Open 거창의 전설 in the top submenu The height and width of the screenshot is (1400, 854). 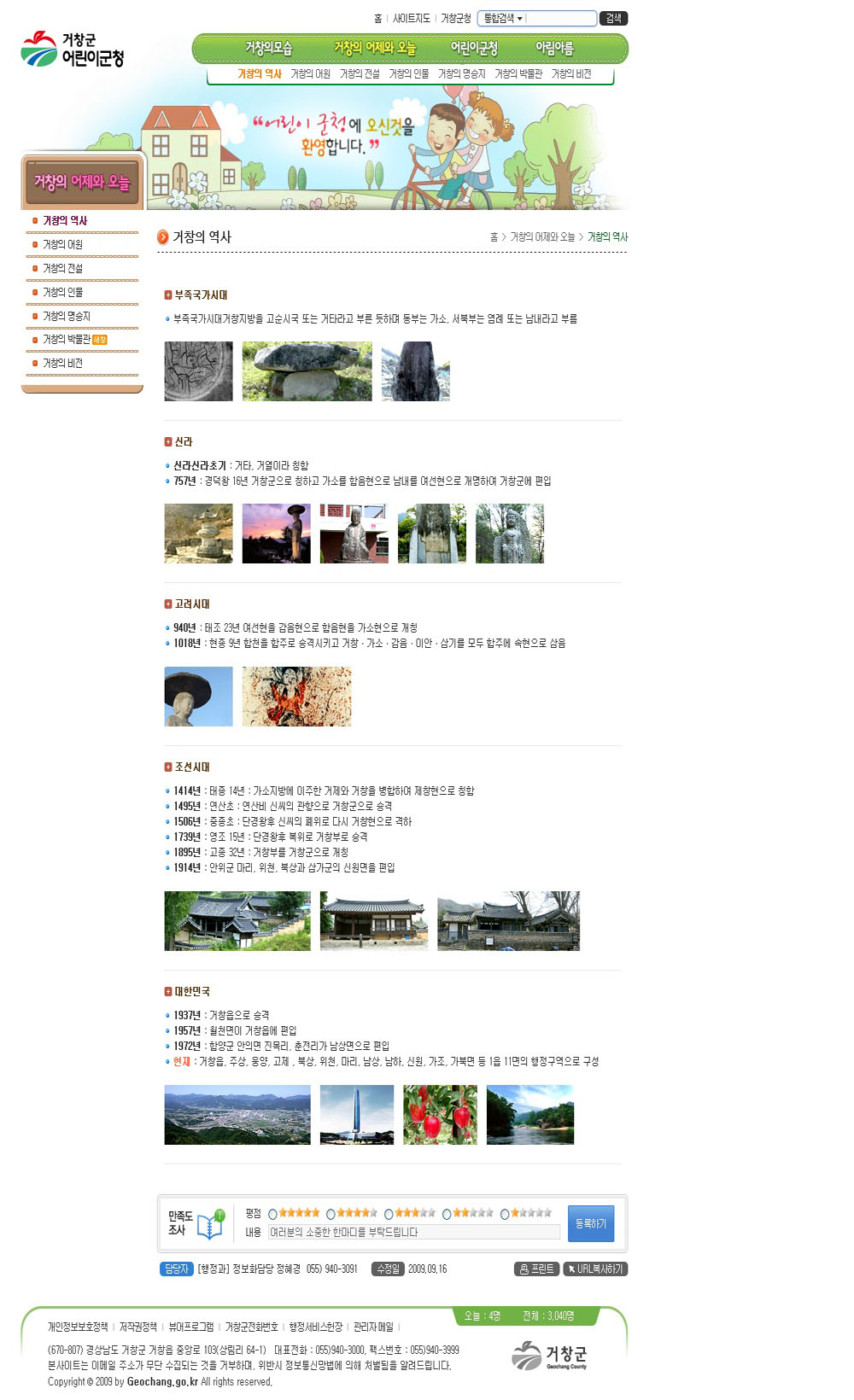[x=360, y=74]
